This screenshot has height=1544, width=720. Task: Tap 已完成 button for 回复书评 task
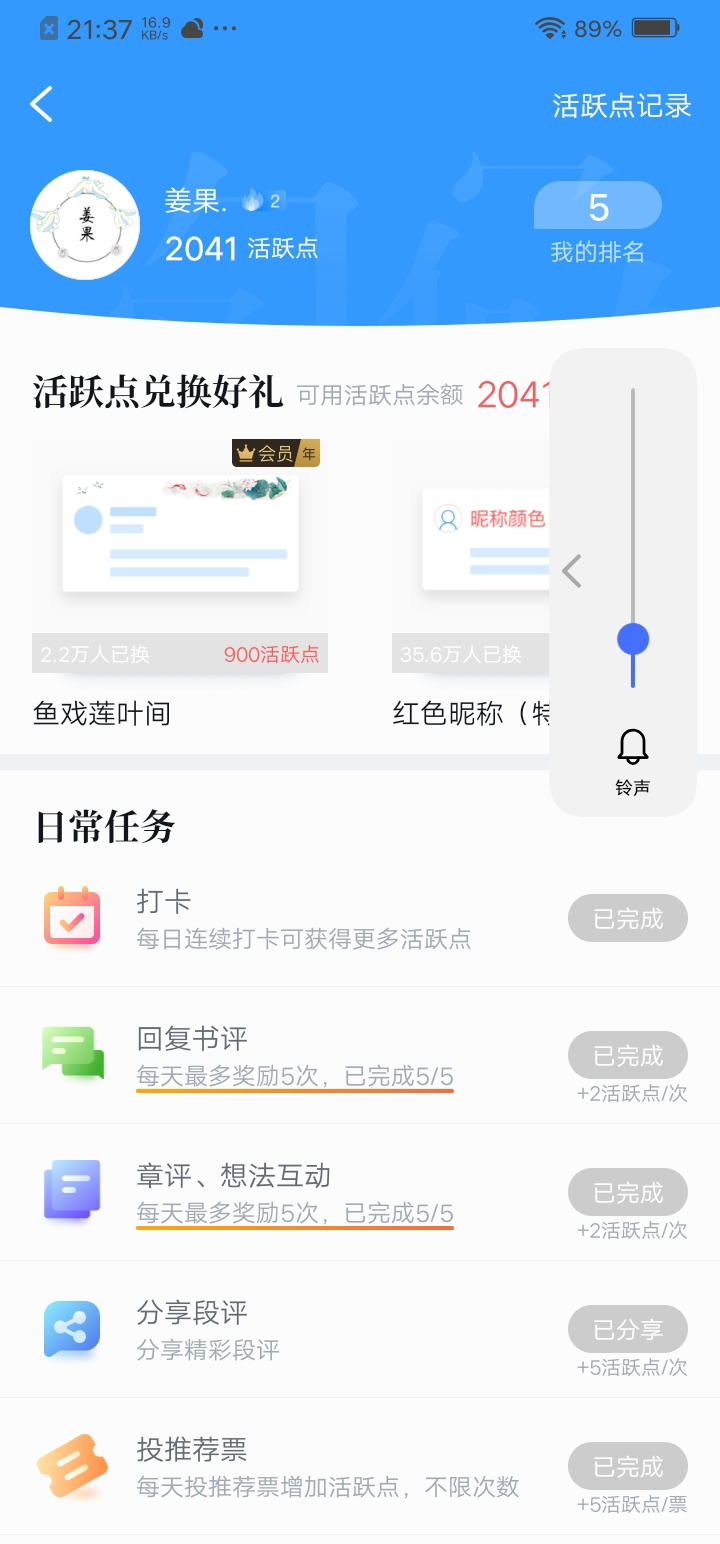point(628,1055)
